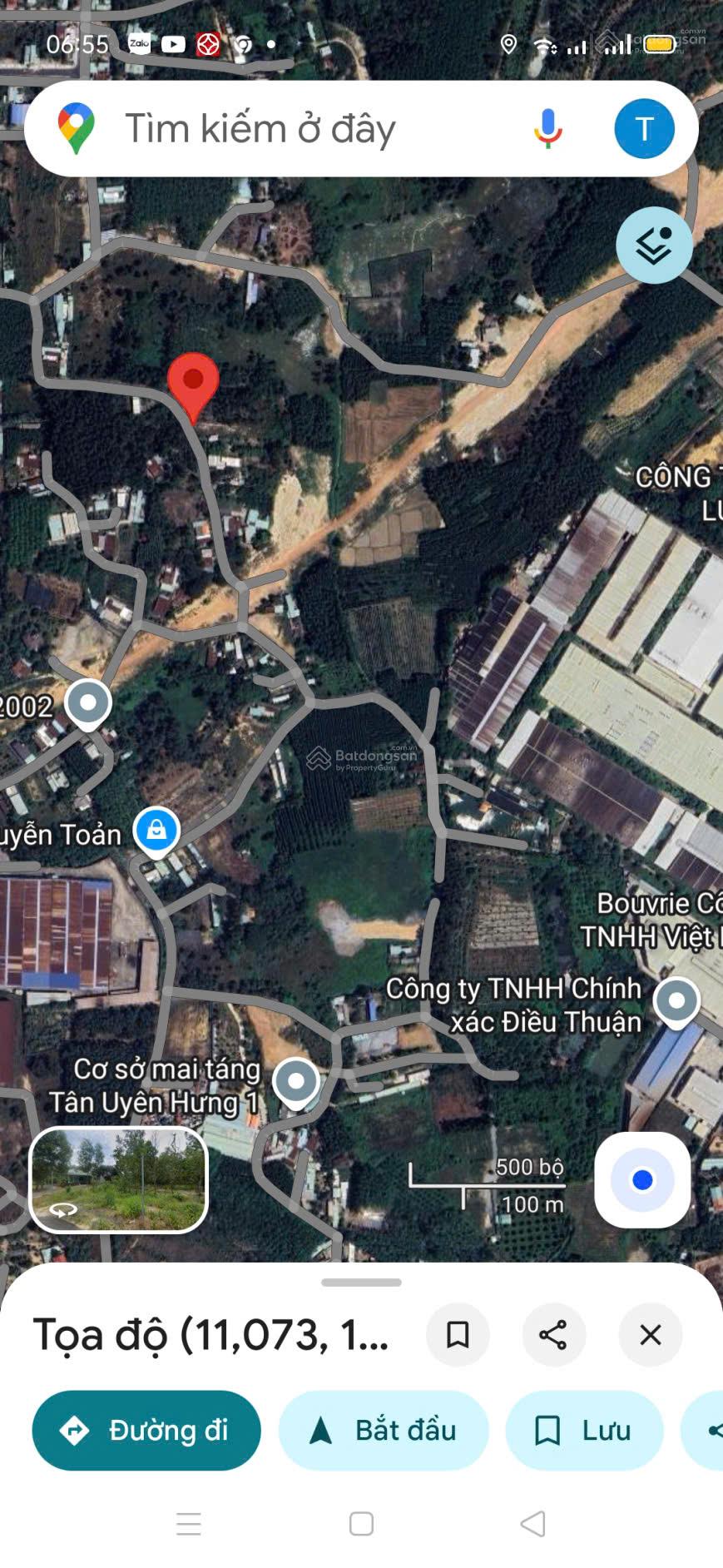
Task: Select the Google Maps logo in search bar
Action: [x=75, y=127]
